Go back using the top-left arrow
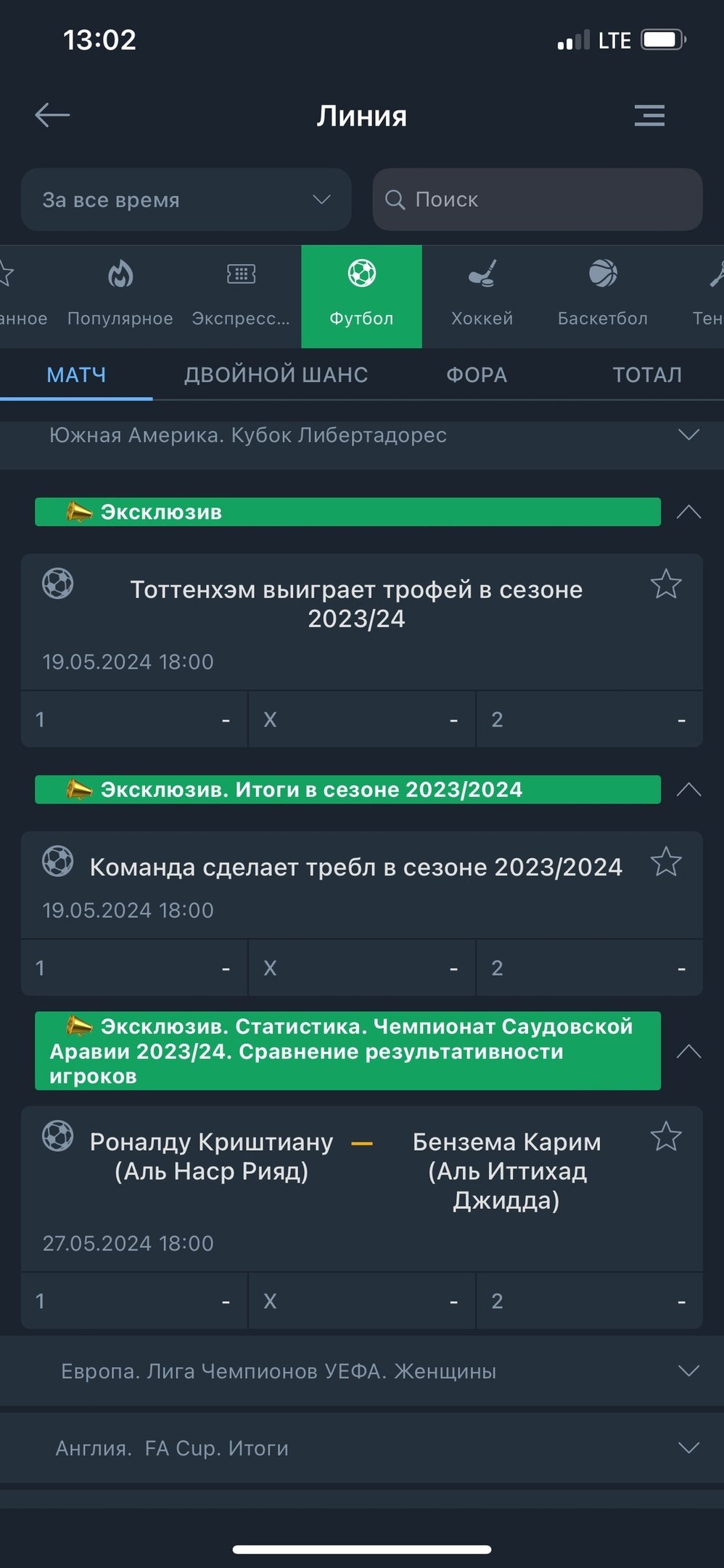This screenshot has height=1568, width=724. click(52, 115)
